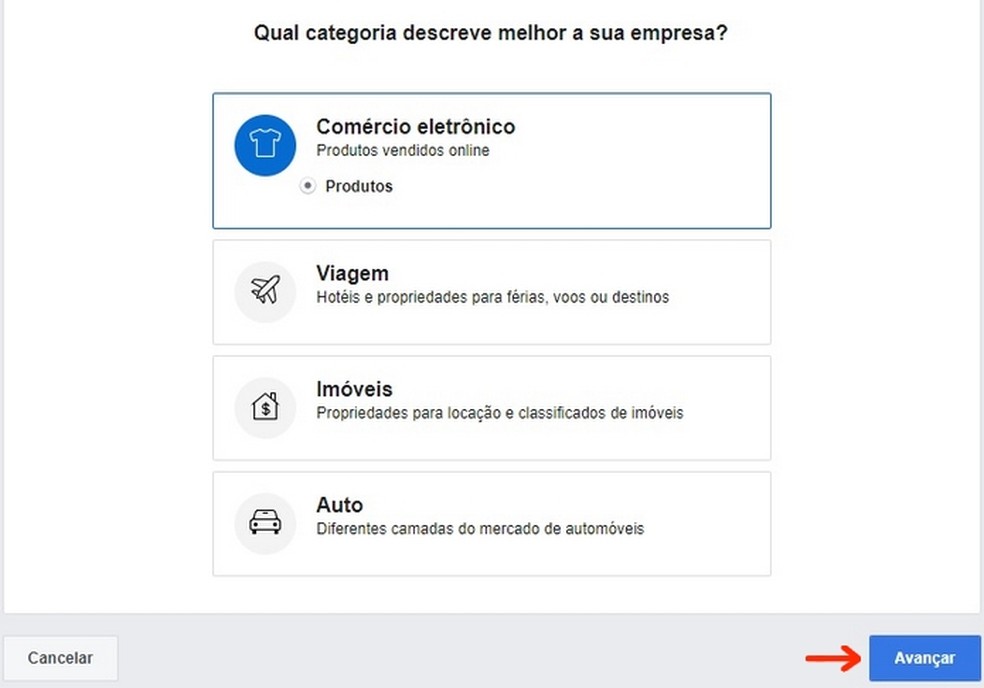Pick the Viagem category
Image resolution: width=984 pixels, height=688 pixels.
click(490, 291)
